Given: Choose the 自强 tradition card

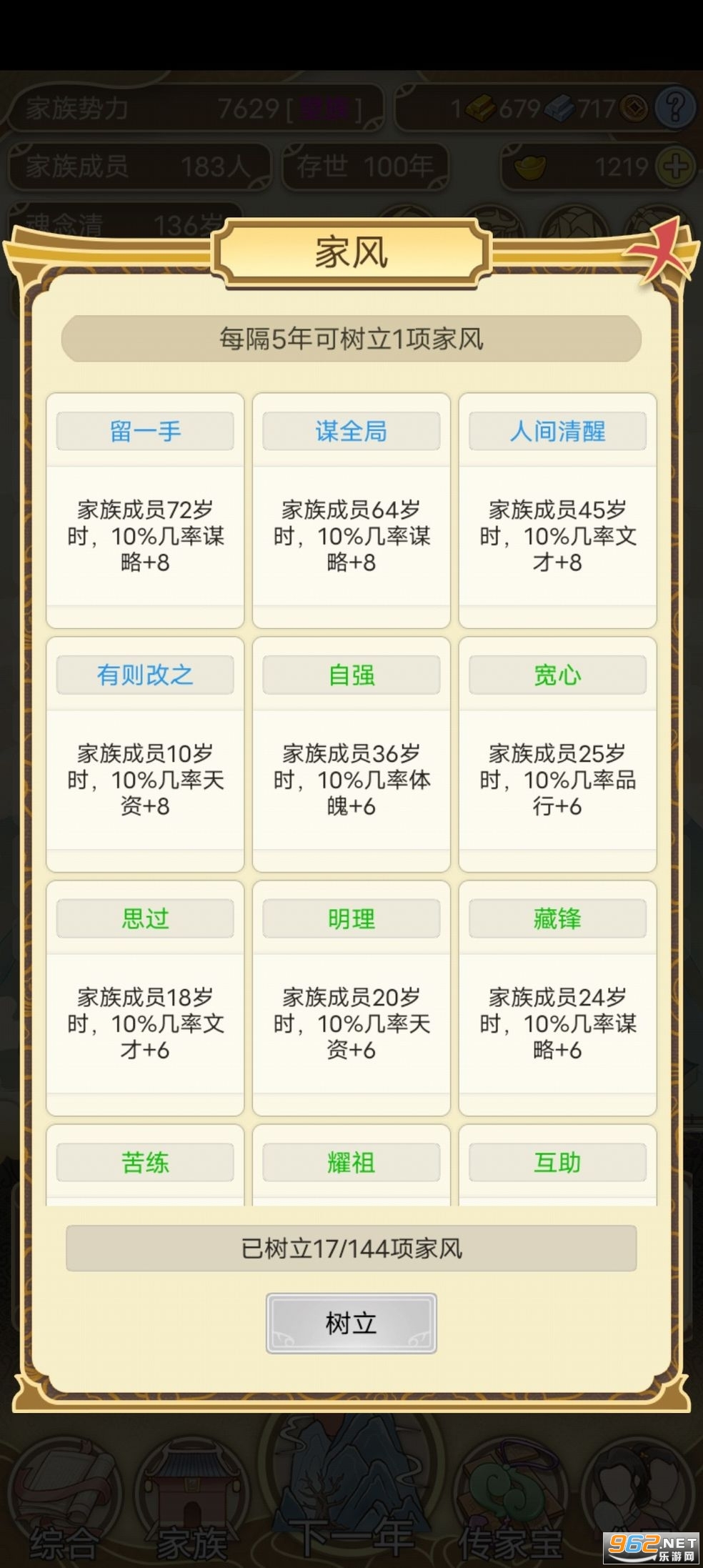Looking at the screenshot, I should (351, 754).
